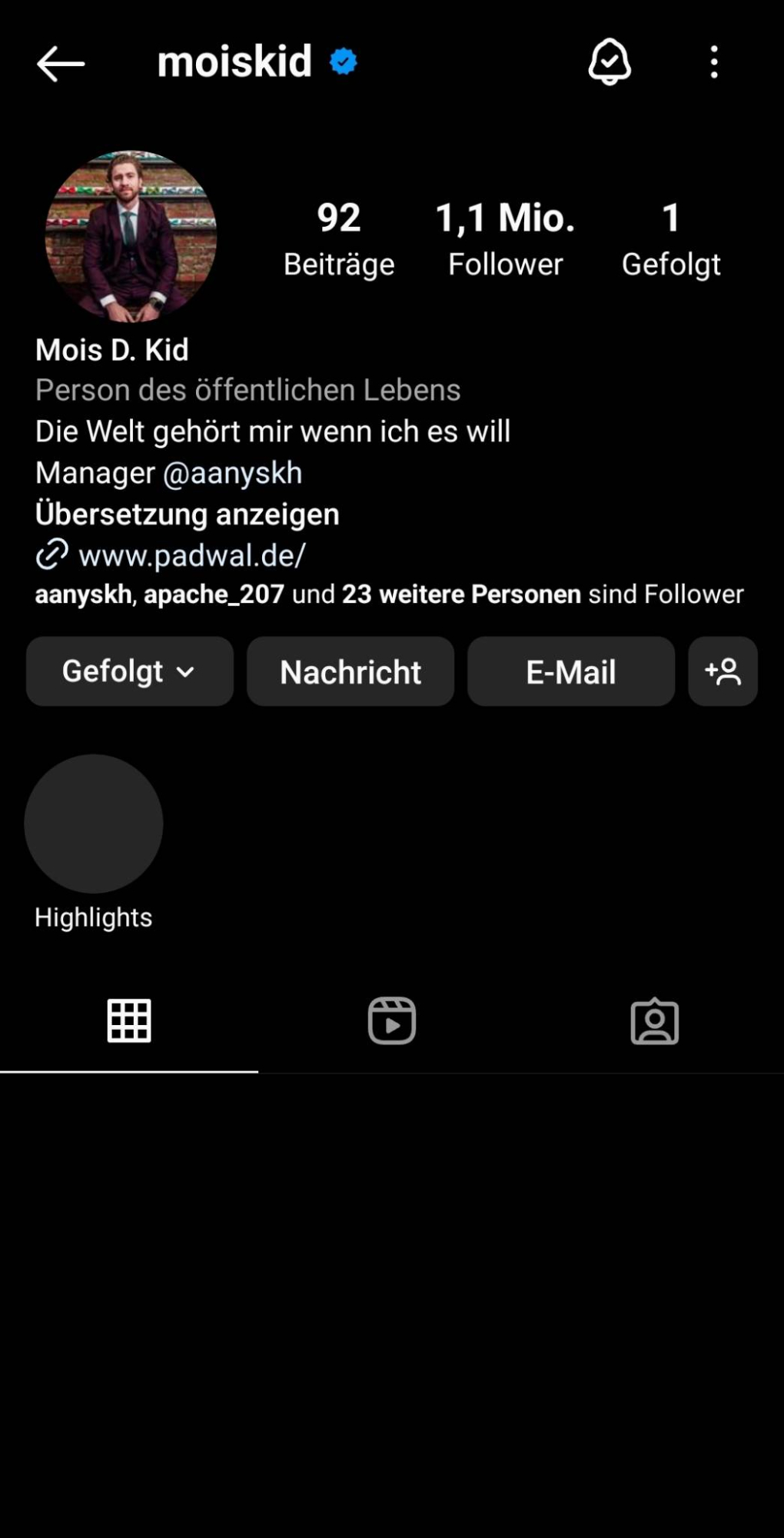Switch to the Reels tab
Screen dimensions: 784x1538
[392, 1021]
